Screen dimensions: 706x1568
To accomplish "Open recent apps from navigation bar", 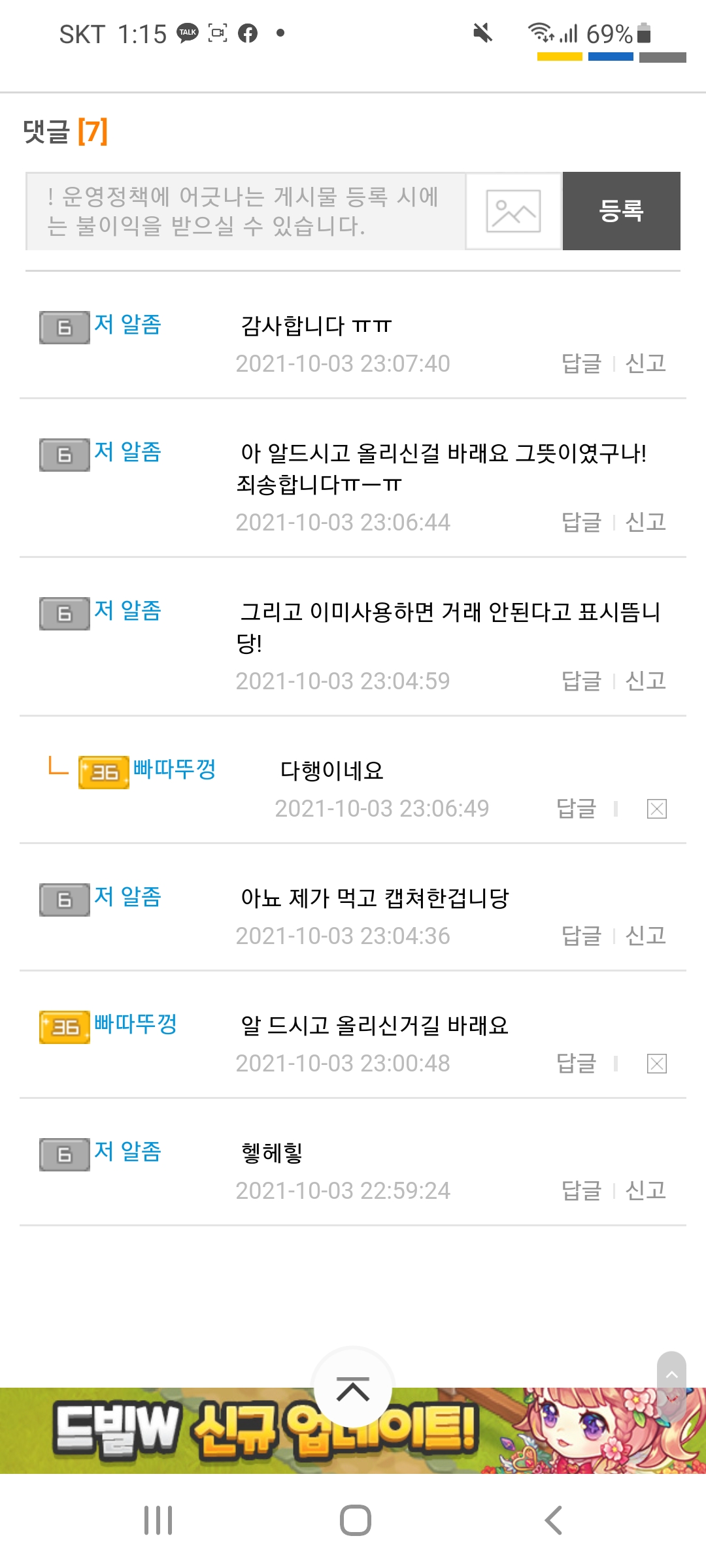I will click(158, 1520).
